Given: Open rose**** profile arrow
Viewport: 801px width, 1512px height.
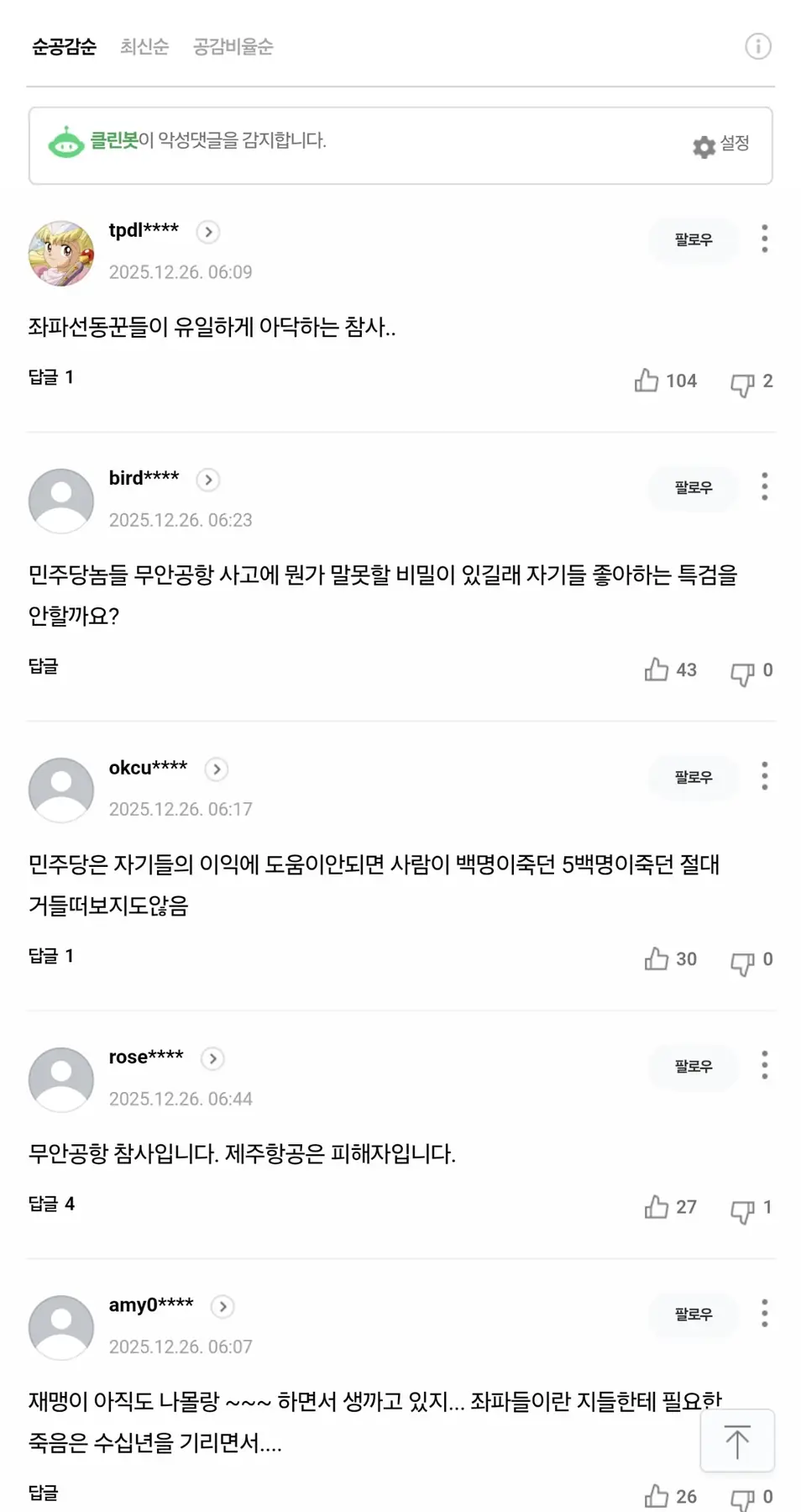Looking at the screenshot, I should [213, 1058].
